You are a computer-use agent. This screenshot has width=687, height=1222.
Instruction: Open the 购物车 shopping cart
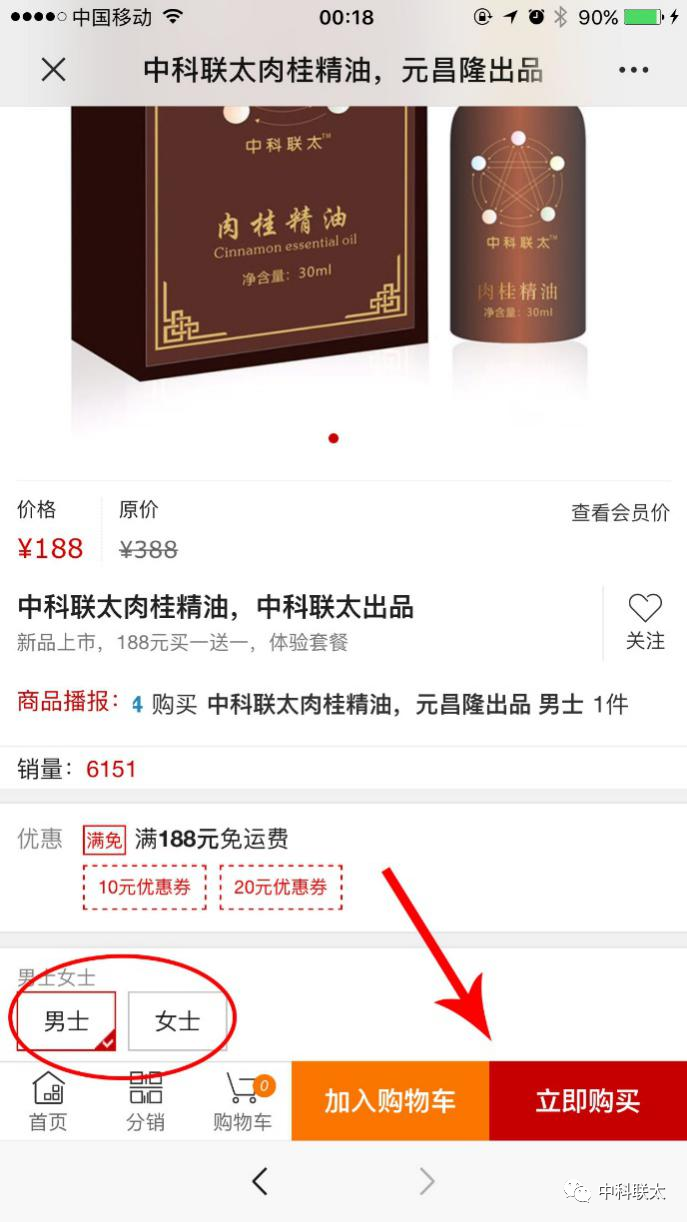[242, 1101]
